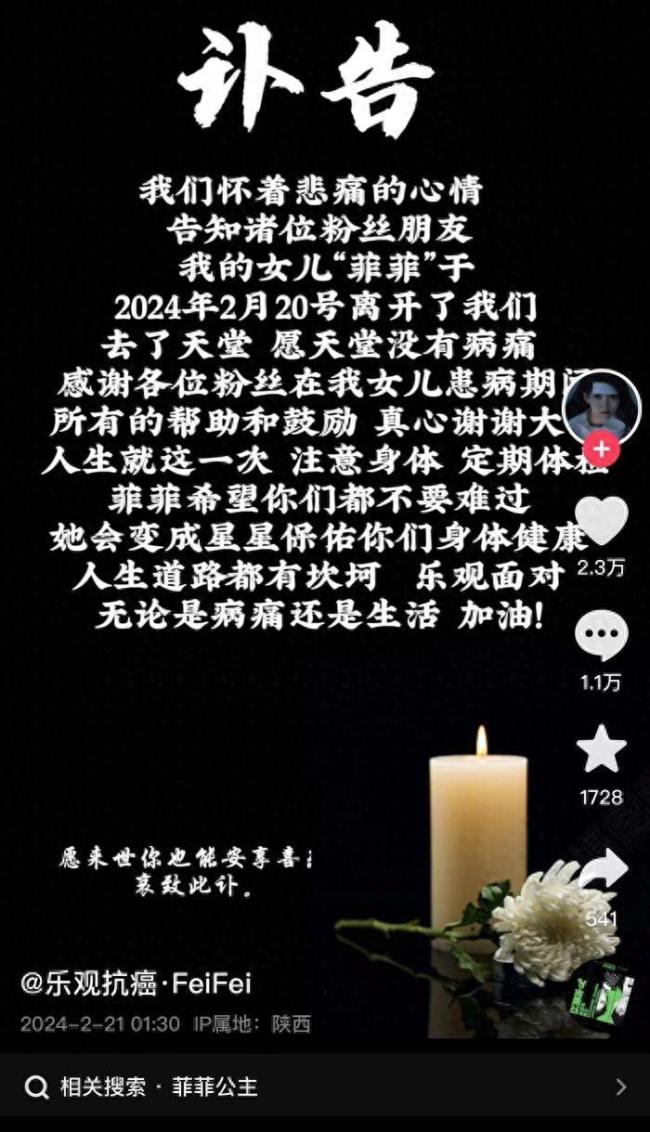Follow the creator with the plus button
This screenshot has height=1132, width=650.
[x=601, y=450]
